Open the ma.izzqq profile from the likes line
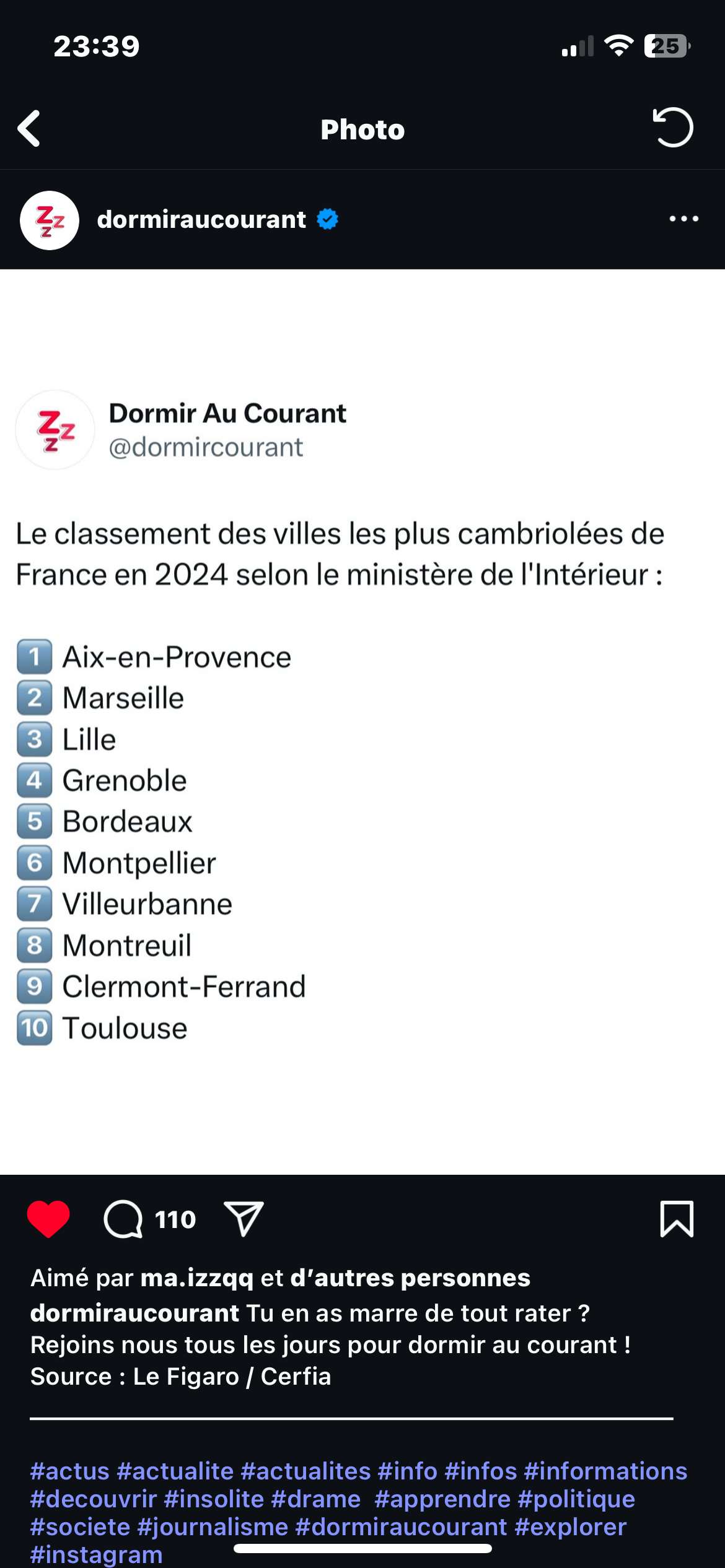 [197, 1278]
